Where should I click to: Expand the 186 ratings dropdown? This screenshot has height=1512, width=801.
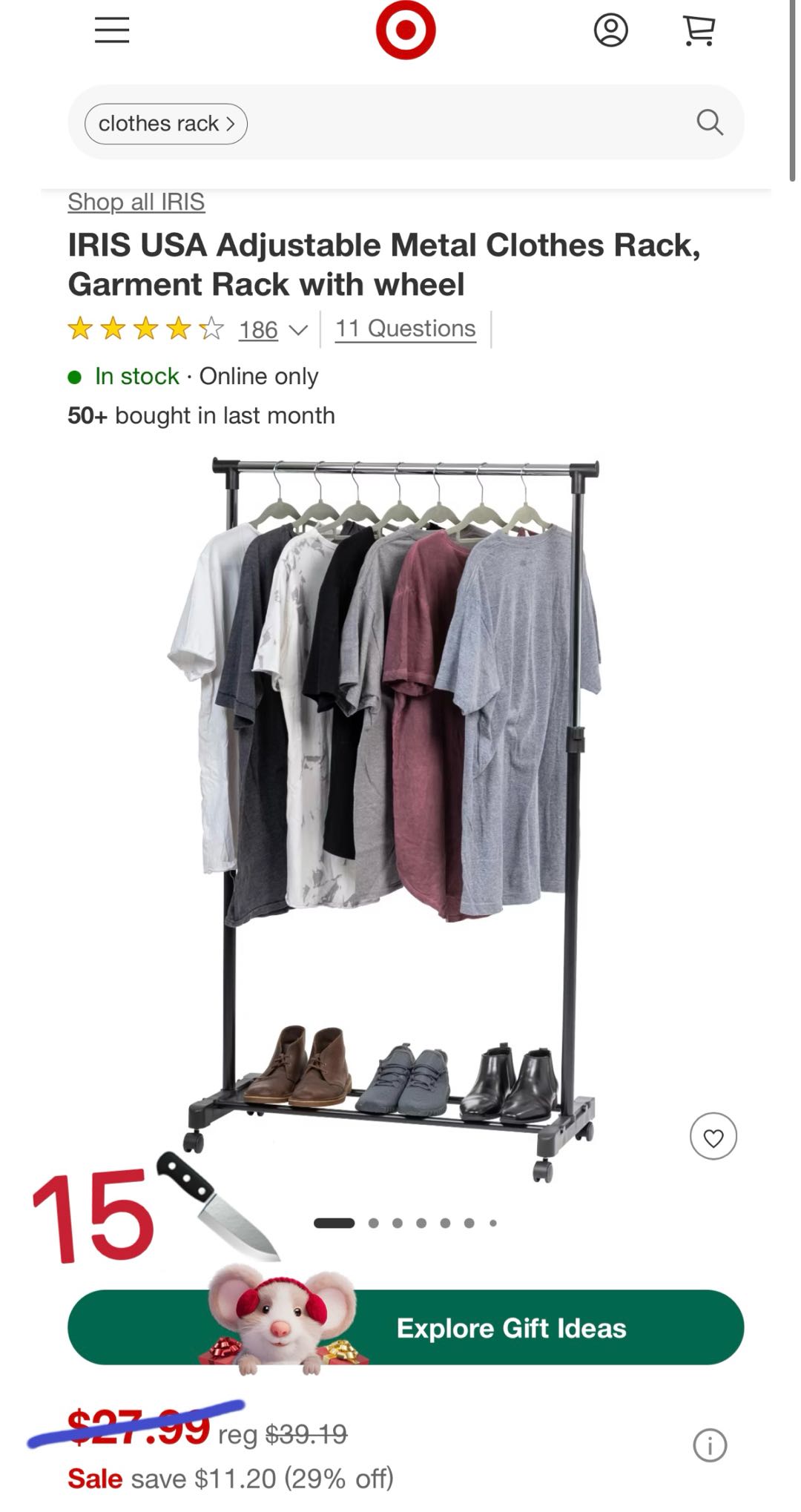(x=272, y=329)
